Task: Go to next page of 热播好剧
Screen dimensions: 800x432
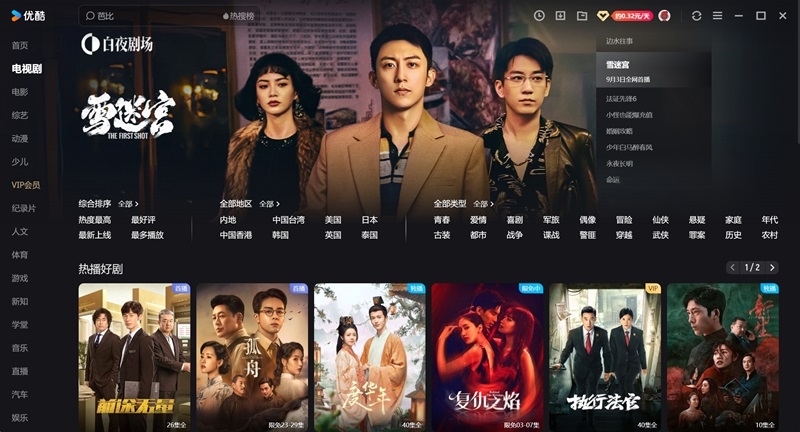Action: (771, 268)
